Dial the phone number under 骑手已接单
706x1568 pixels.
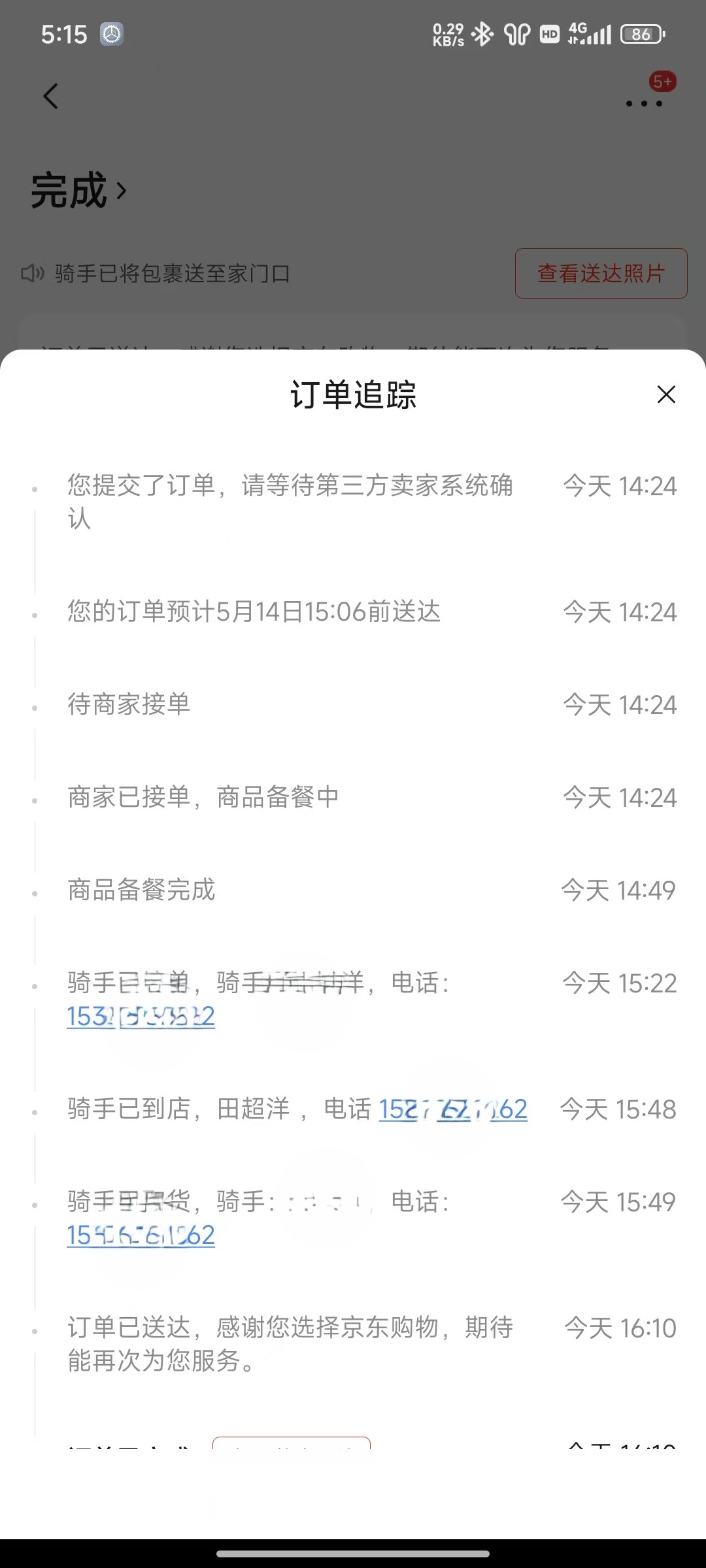pos(141,1017)
